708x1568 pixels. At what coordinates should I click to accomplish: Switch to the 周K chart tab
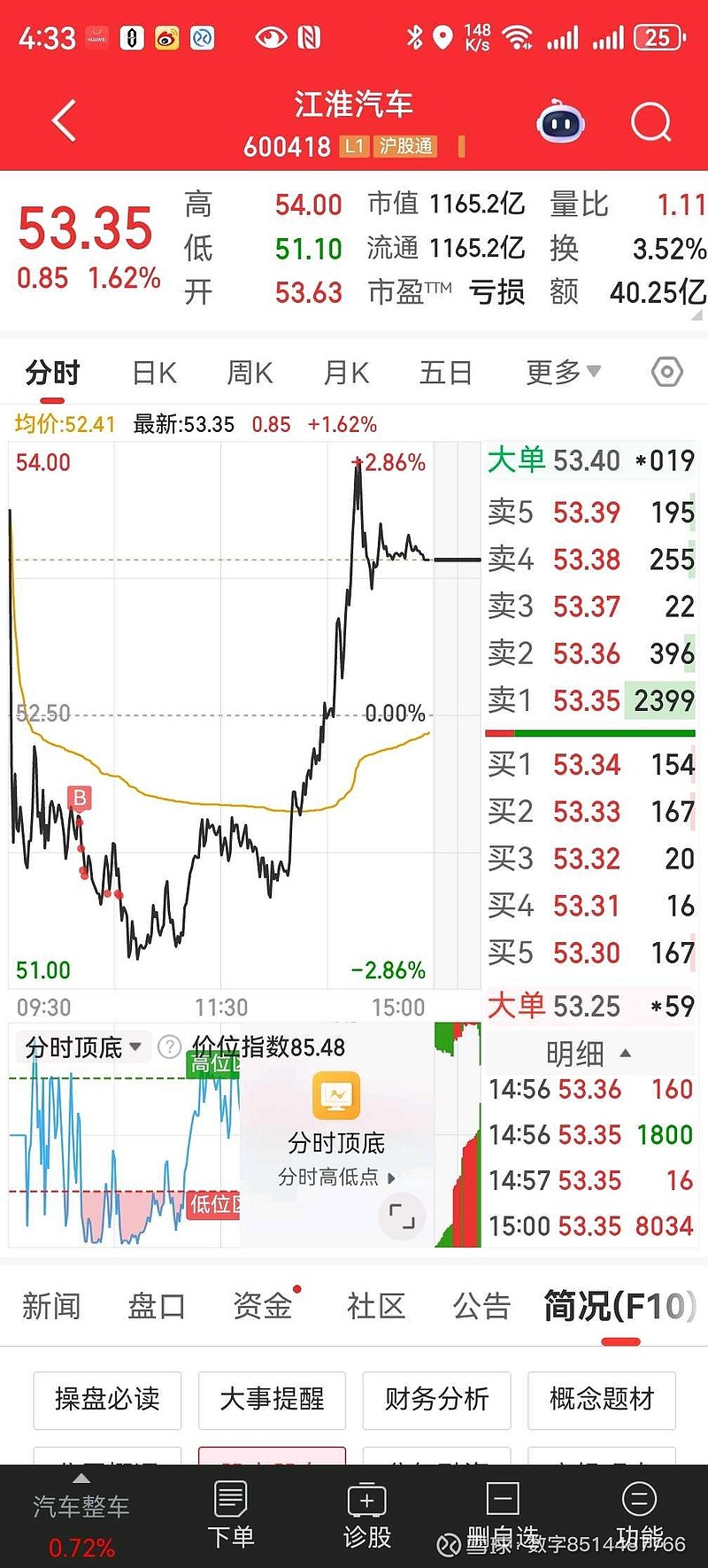[x=250, y=373]
